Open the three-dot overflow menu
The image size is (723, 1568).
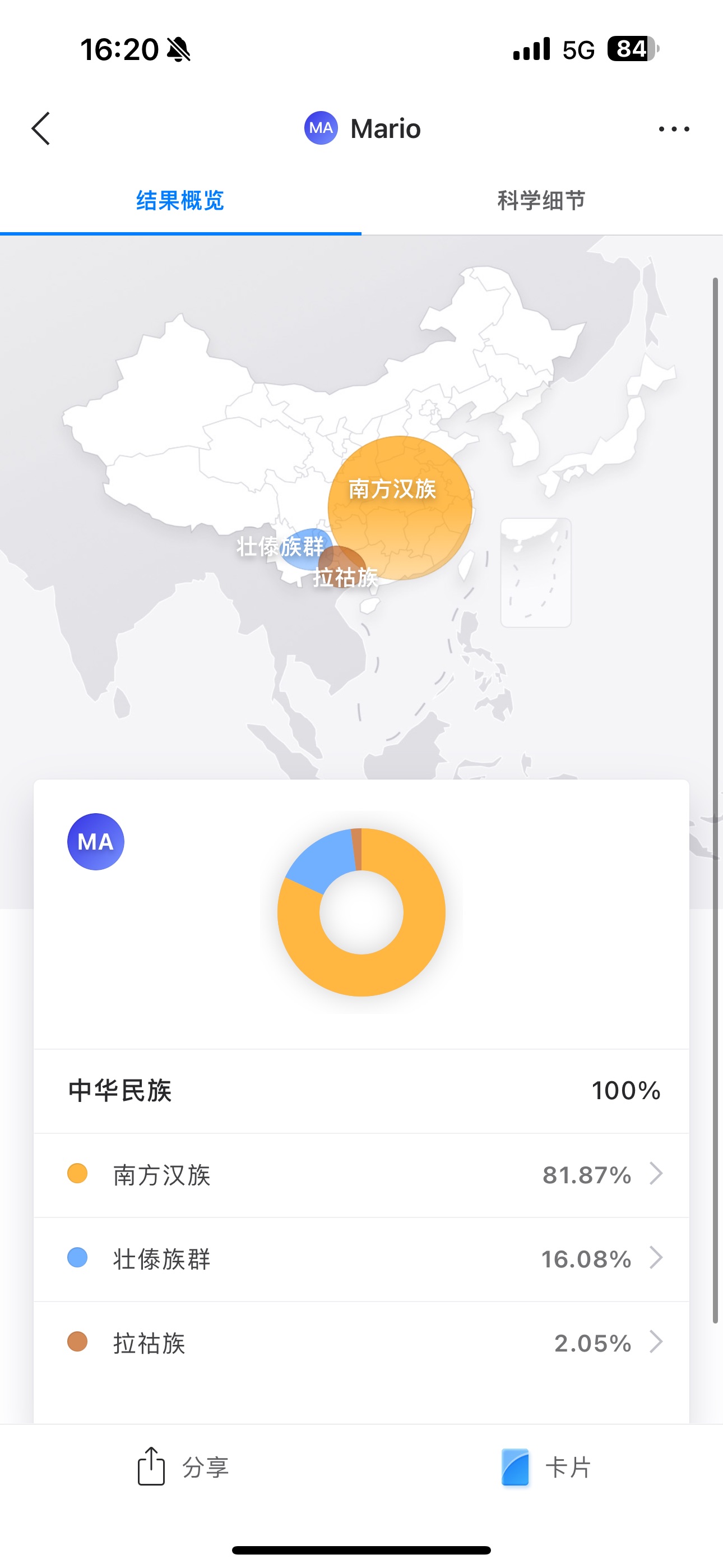674,129
